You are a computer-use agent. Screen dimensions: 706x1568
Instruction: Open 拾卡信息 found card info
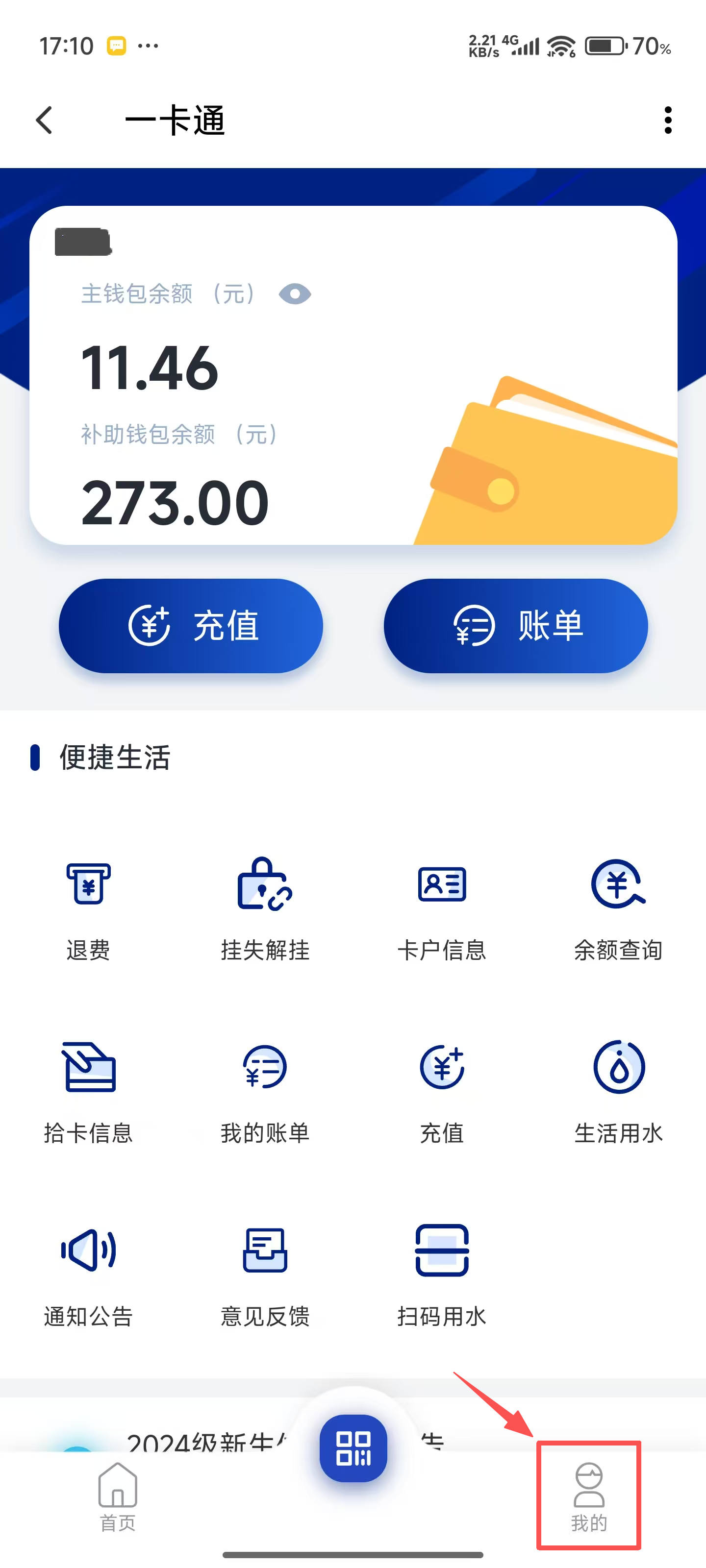point(88,1090)
